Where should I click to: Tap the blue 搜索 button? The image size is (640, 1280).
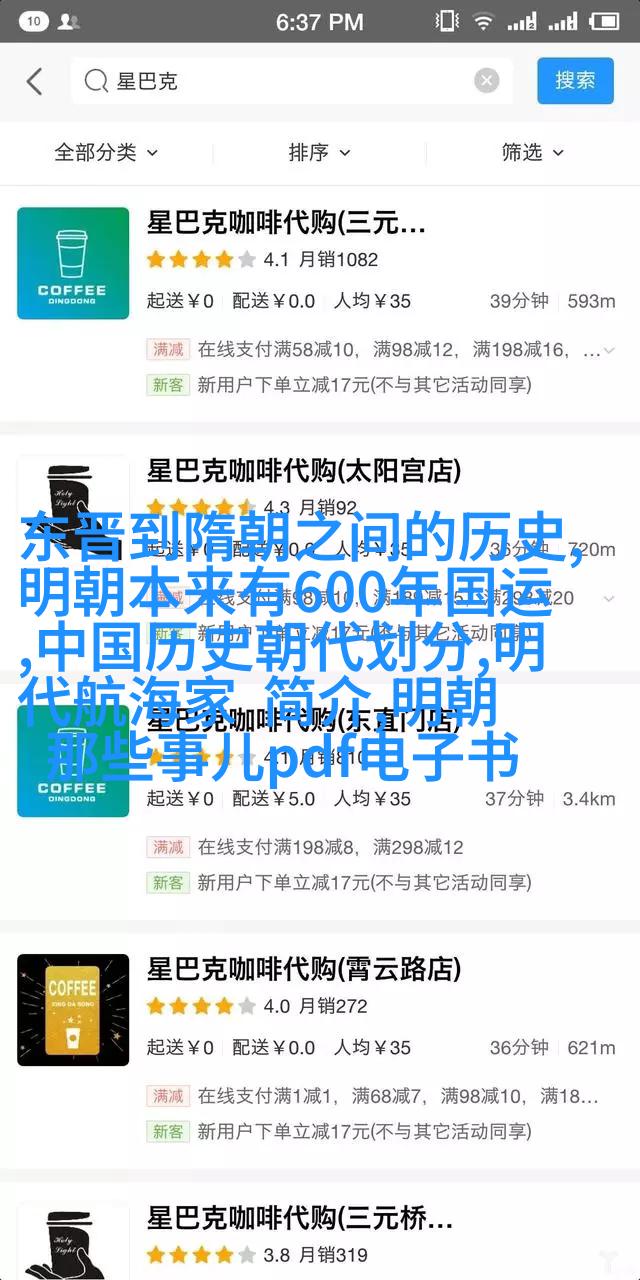575,81
